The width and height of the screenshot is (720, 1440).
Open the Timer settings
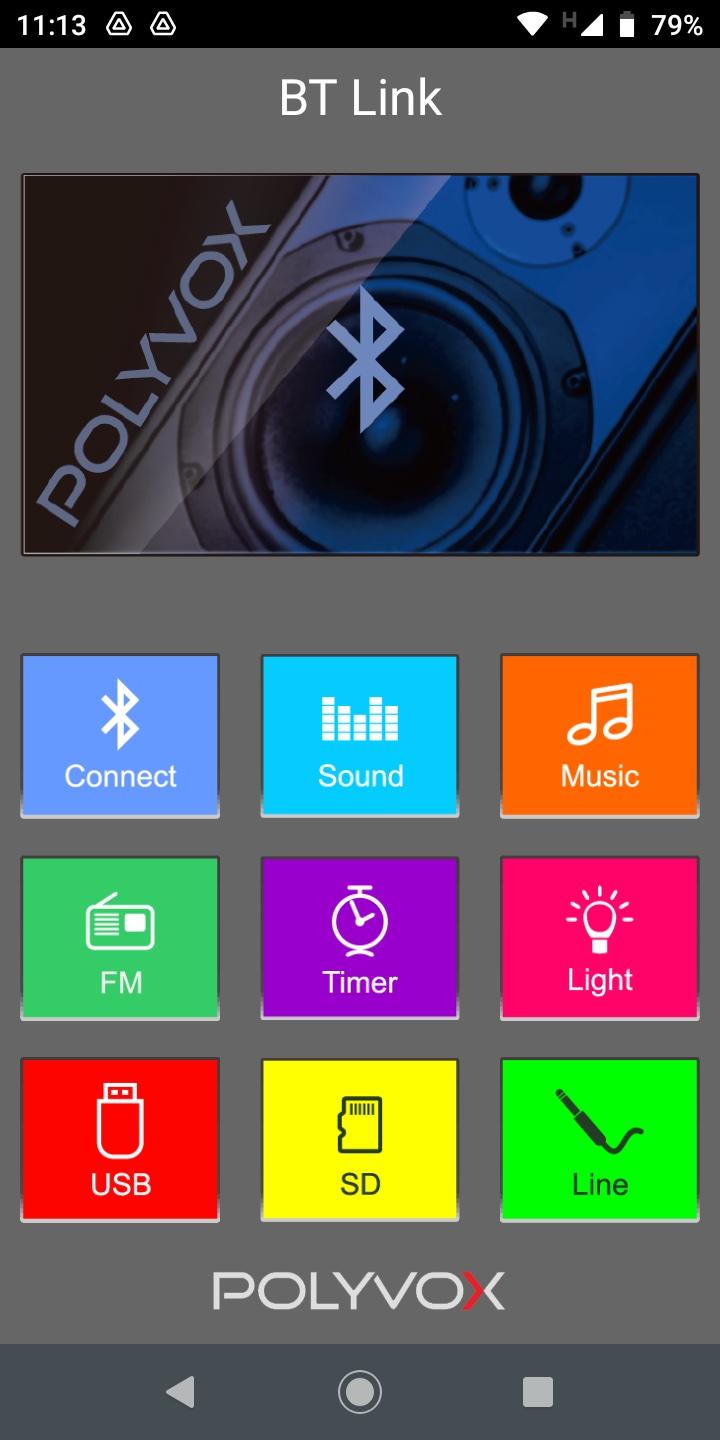(x=360, y=937)
